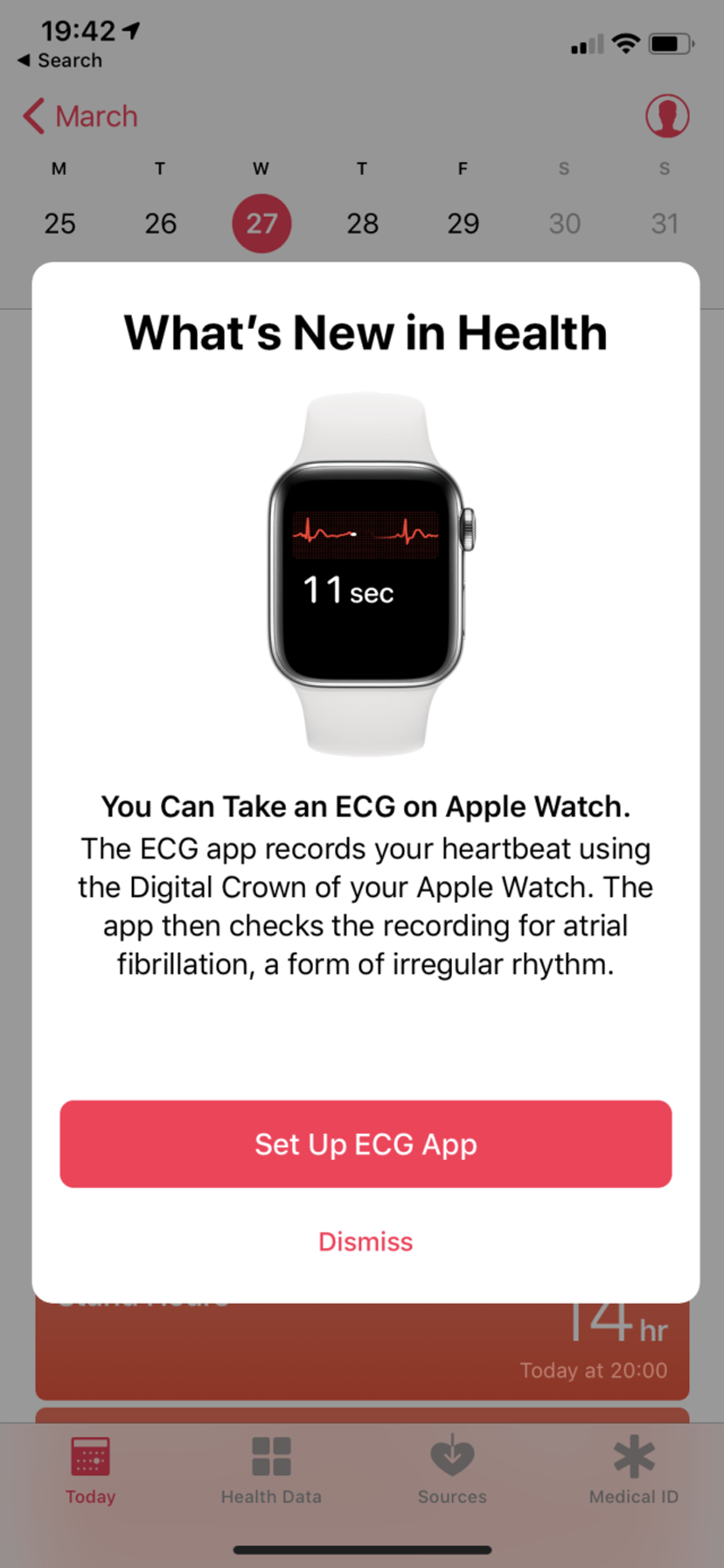The image size is (724, 1568).
Task: Switch to the Sources tab
Action: click(452, 1472)
